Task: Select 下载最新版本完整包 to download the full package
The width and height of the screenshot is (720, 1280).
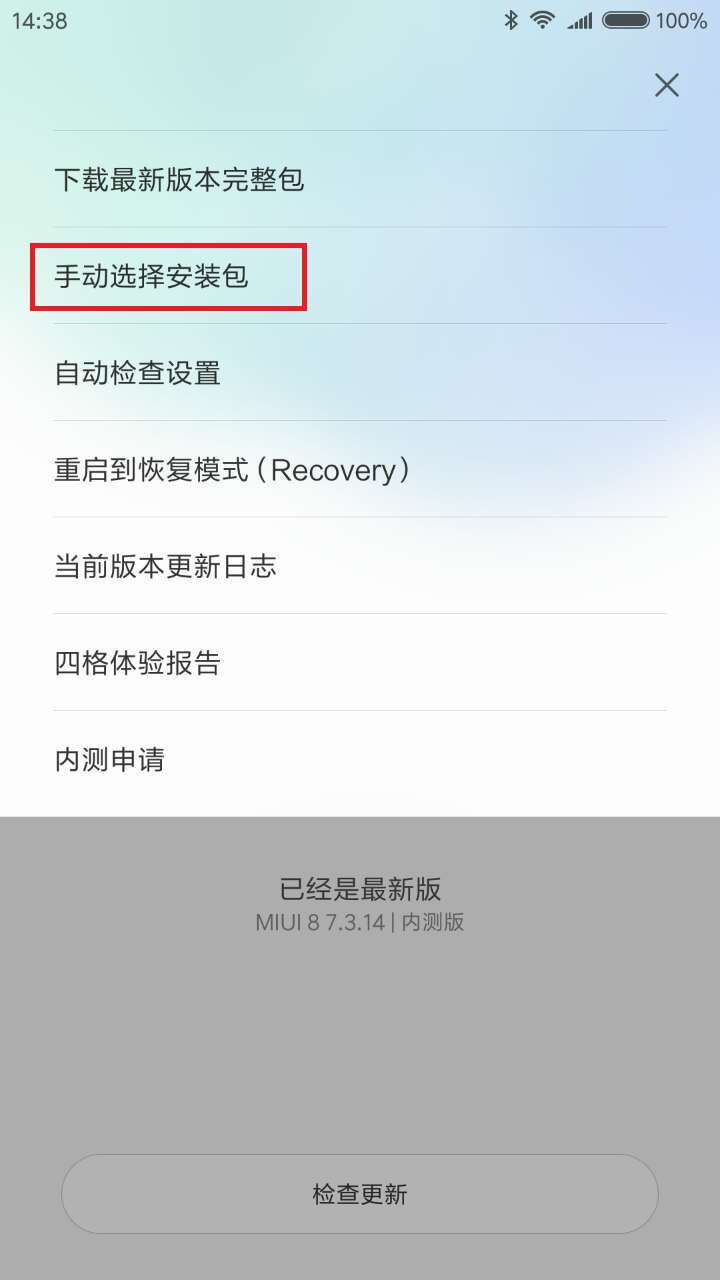Action: click(180, 178)
